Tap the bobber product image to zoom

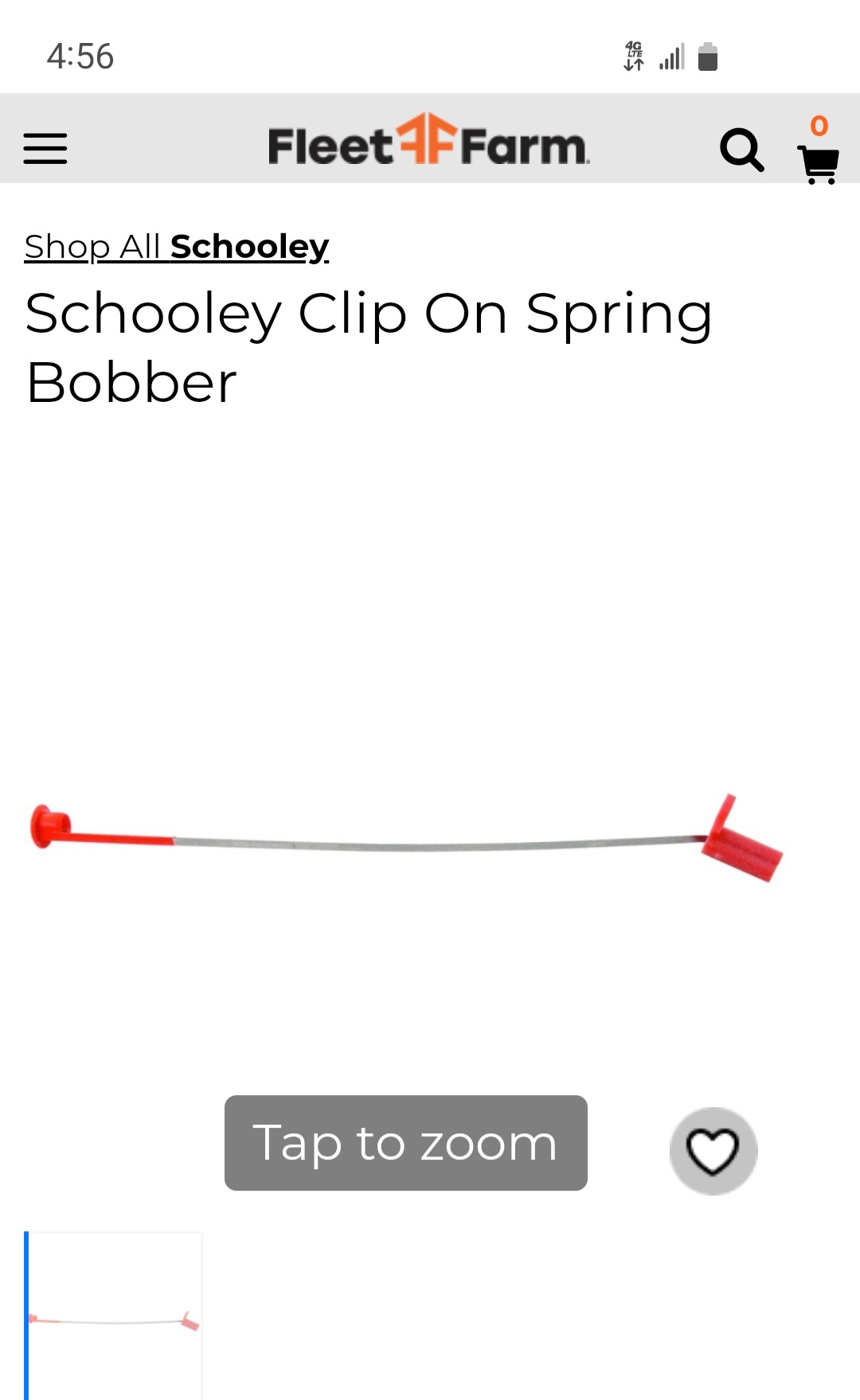pos(406,839)
